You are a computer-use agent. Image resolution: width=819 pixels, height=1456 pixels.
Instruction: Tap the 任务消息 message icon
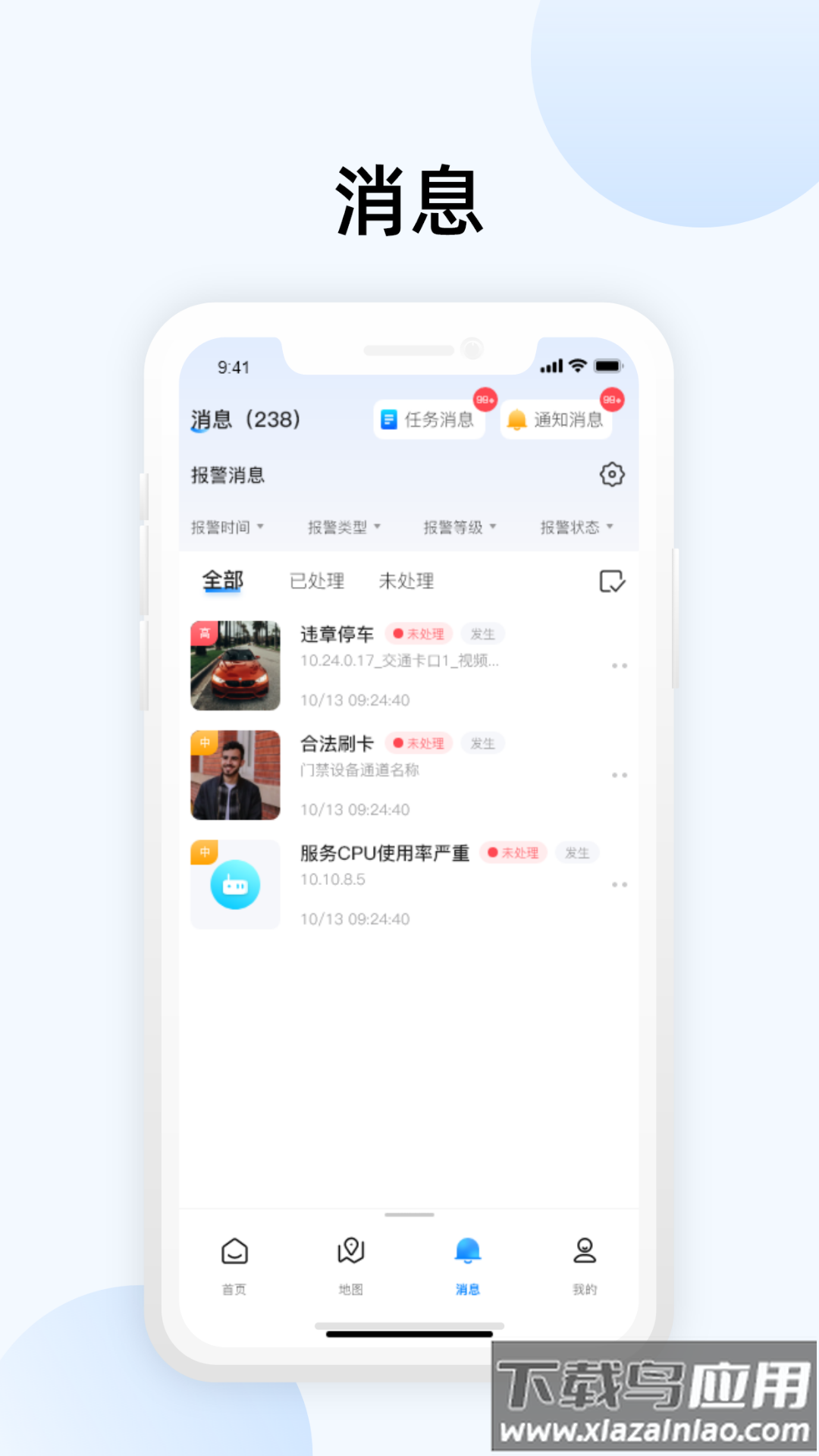(x=388, y=420)
